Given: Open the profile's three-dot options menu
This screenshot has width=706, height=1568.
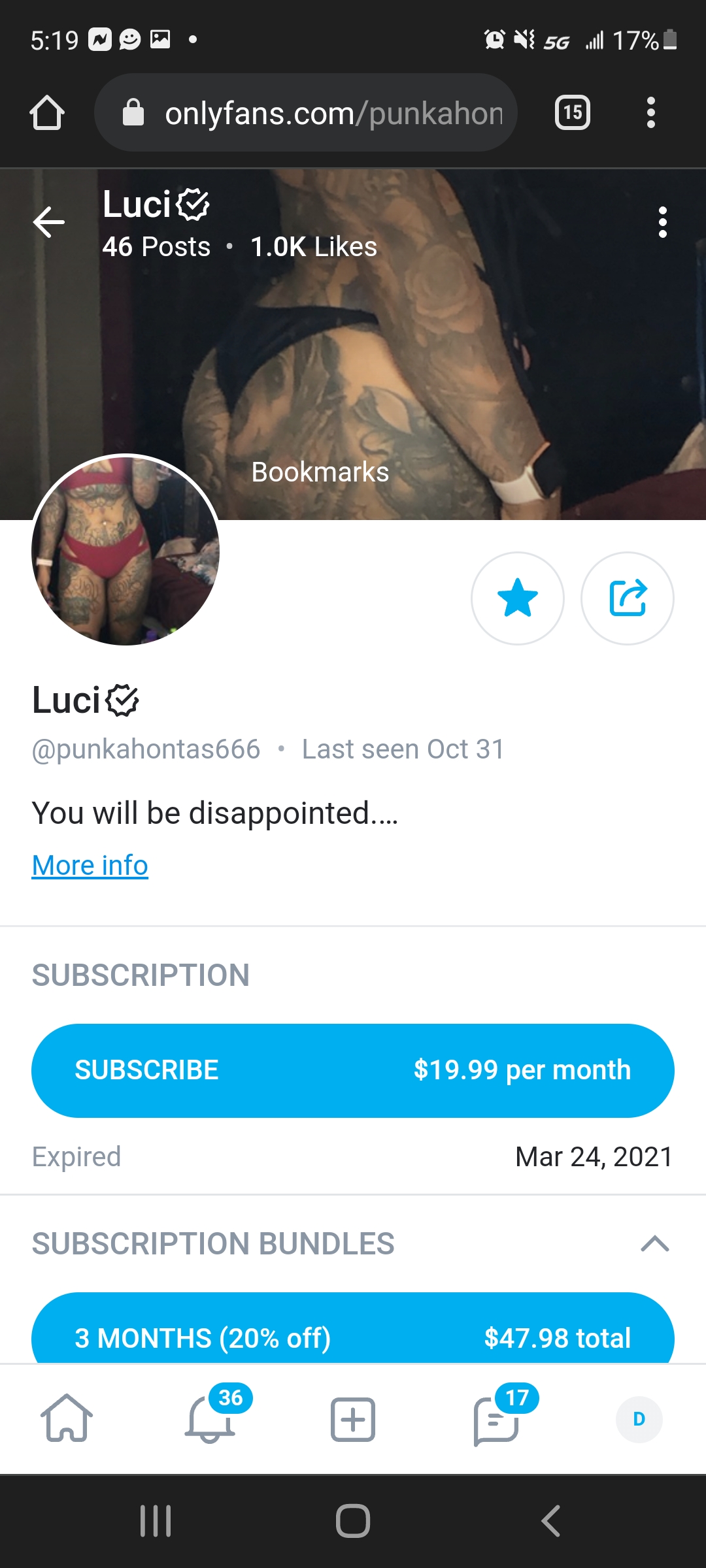Looking at the screenshot, I should pyautogui.click(x=662, y=222).
